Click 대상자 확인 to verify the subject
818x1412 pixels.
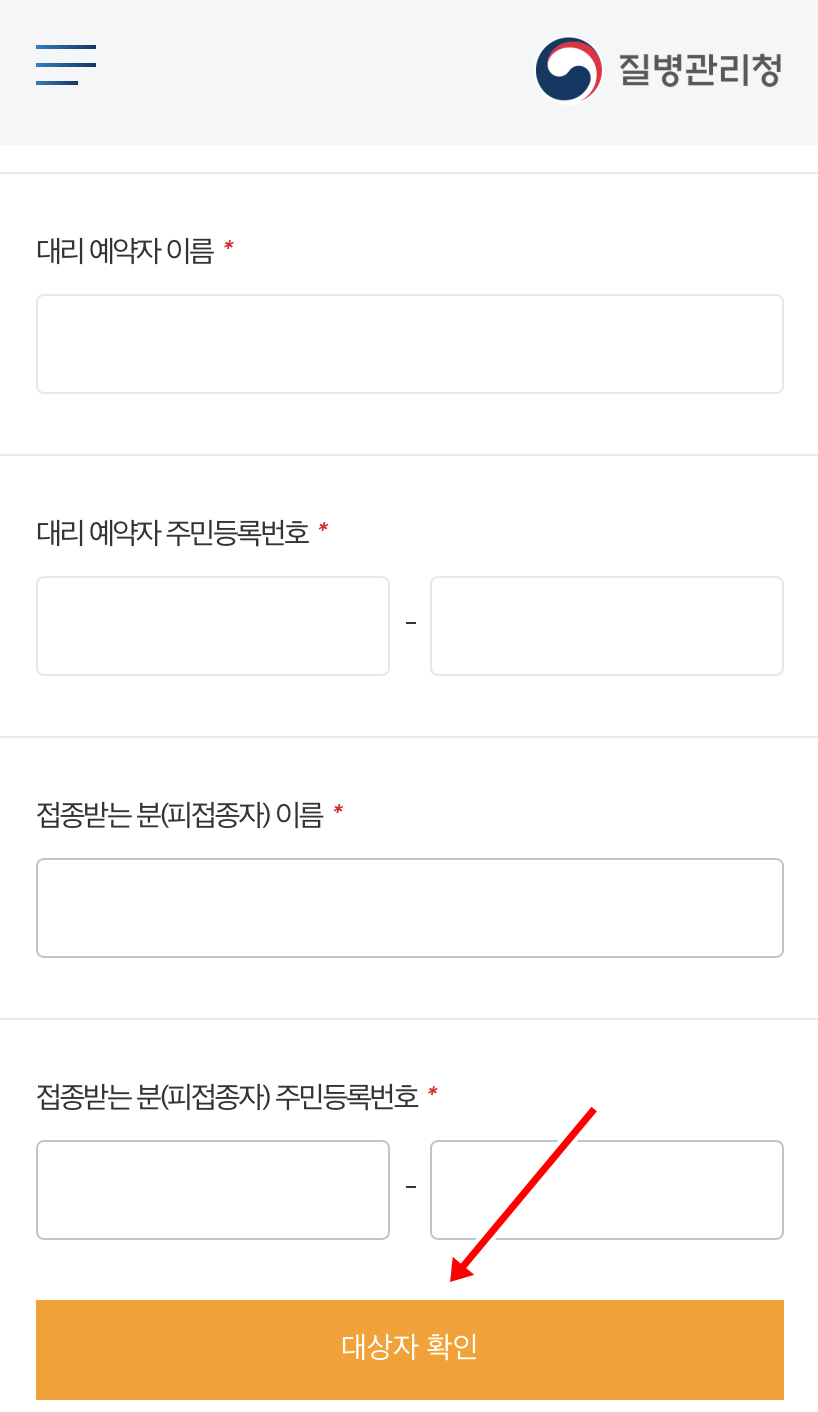tap(410, 1349)
